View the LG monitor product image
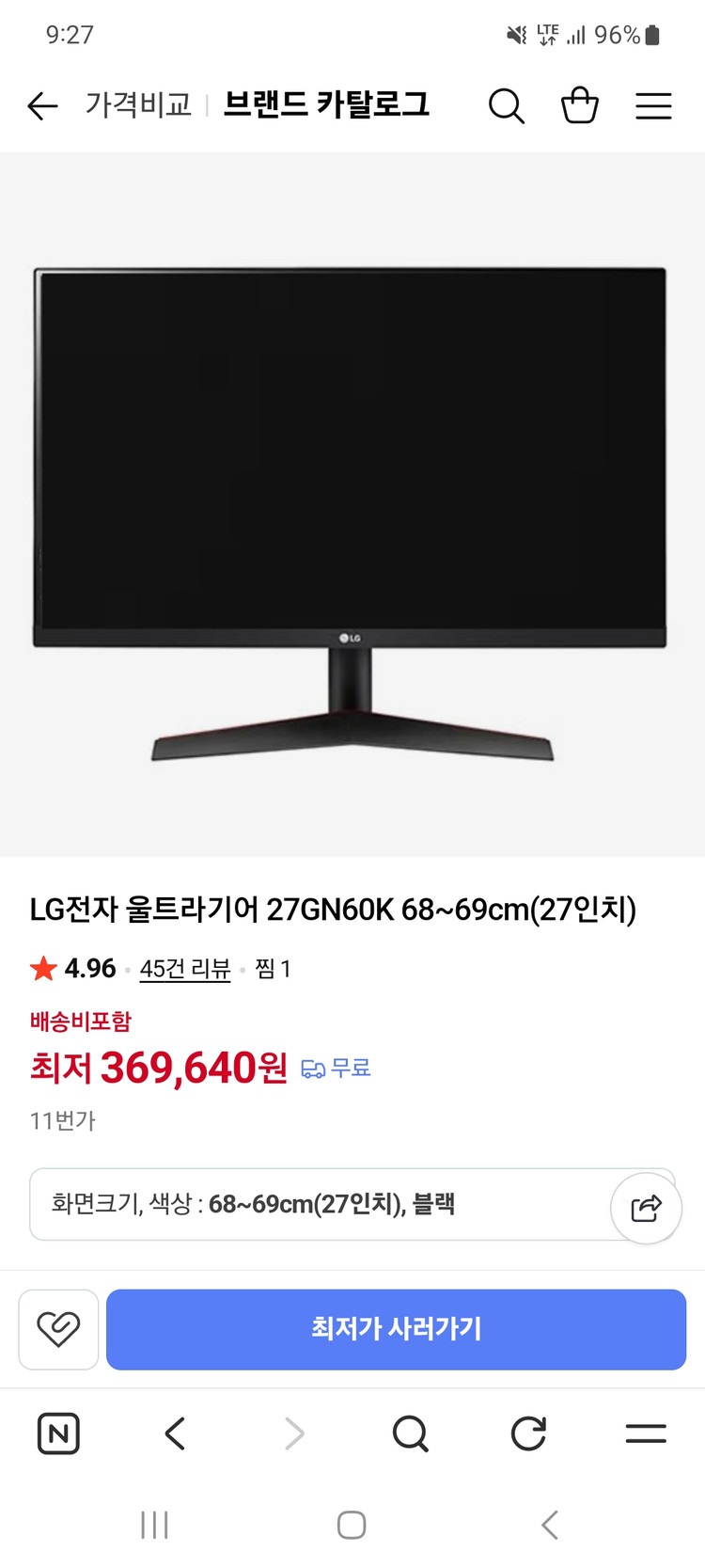The width and height of the screenshot is (705, 1568). pos(351,508)
